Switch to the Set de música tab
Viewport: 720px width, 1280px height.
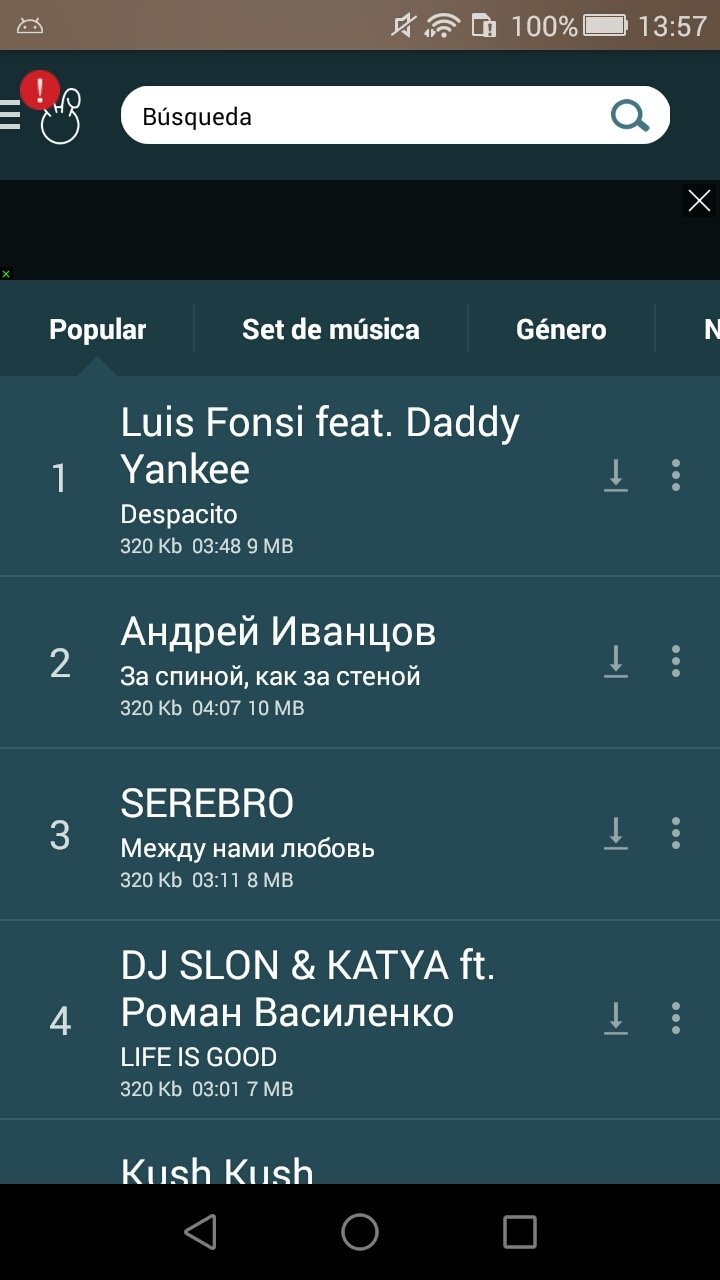pyautogui.click(x=331, y=329)
